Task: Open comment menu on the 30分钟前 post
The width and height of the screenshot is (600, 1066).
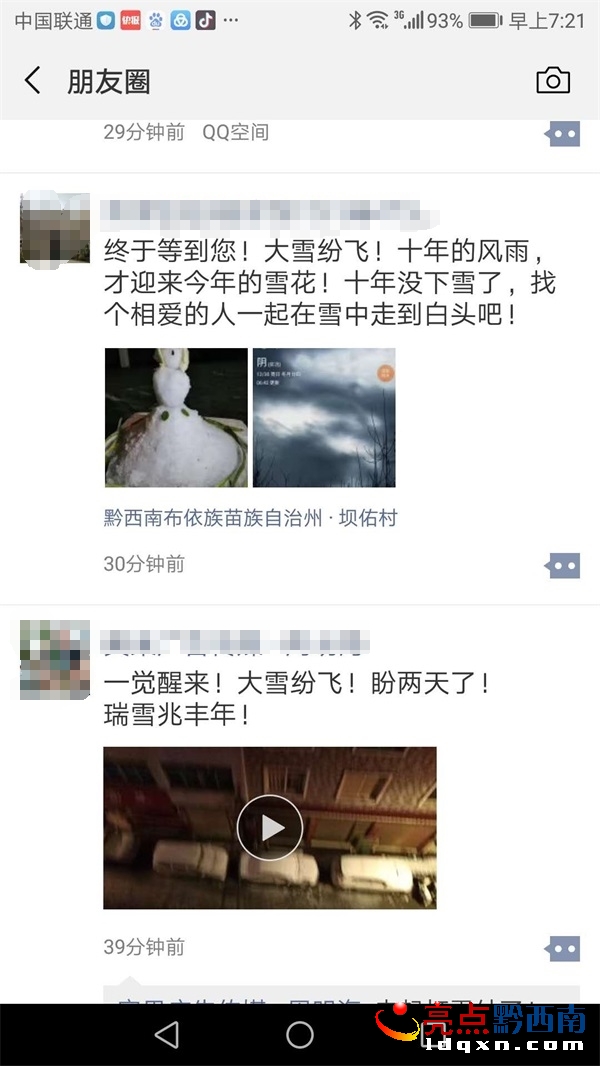Action: (x=563, y=565)
